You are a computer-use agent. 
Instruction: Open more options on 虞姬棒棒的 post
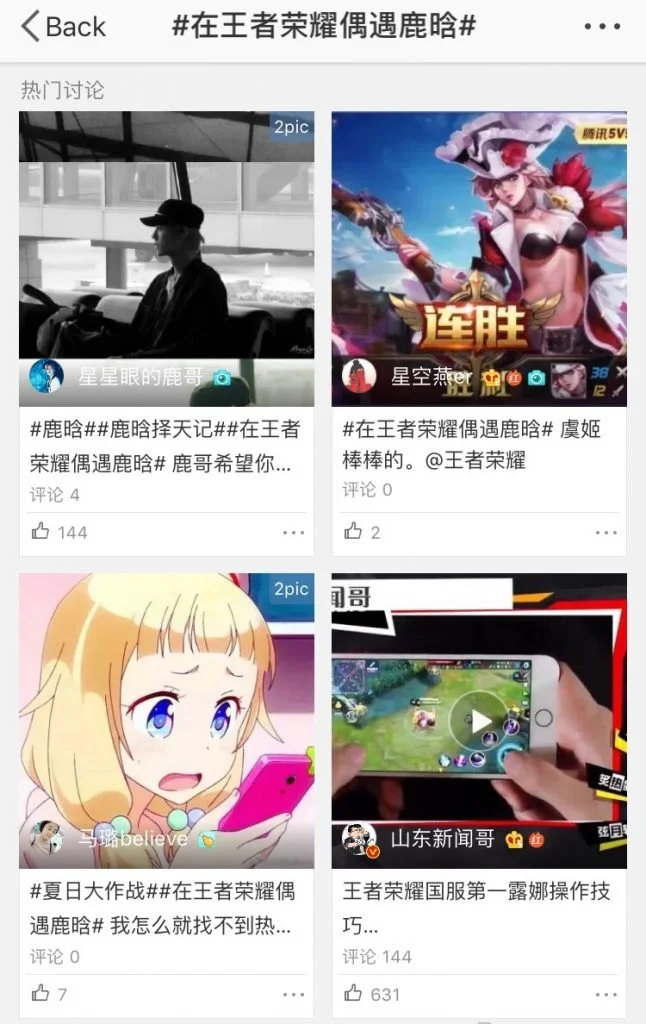(606, 532)
